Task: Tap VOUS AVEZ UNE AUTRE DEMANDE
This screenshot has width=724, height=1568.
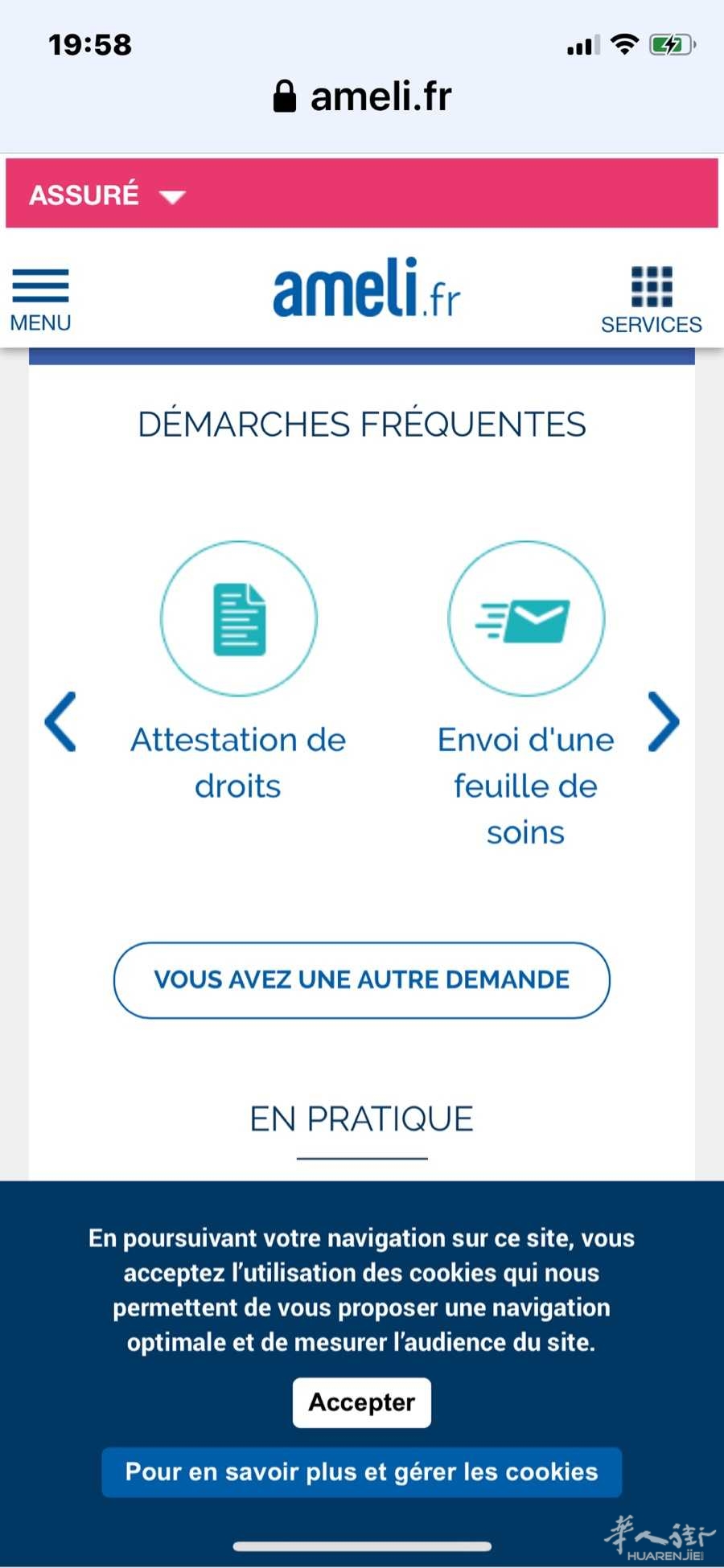Action: click(362, 980)
